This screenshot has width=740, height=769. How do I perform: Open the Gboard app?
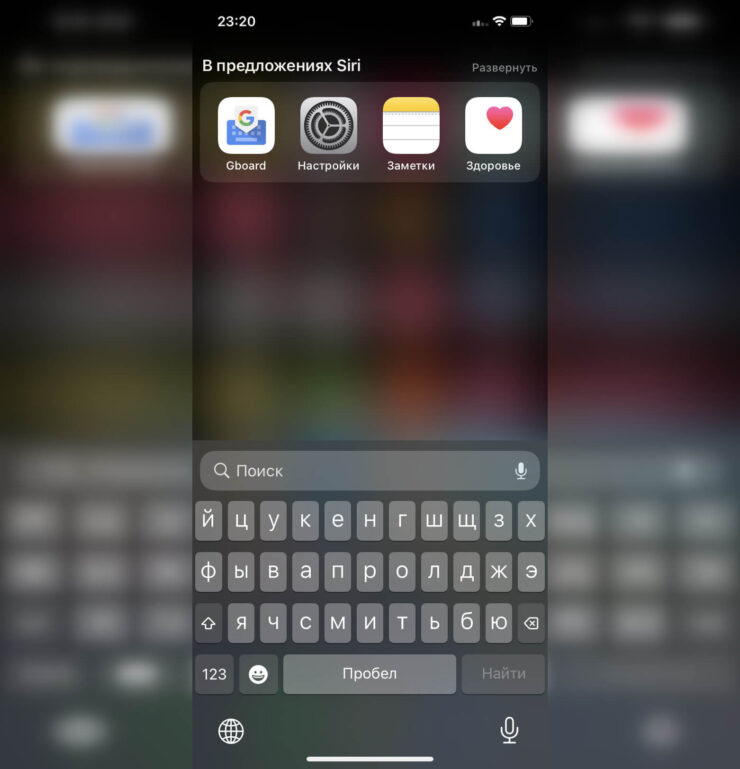coord(246,126)
